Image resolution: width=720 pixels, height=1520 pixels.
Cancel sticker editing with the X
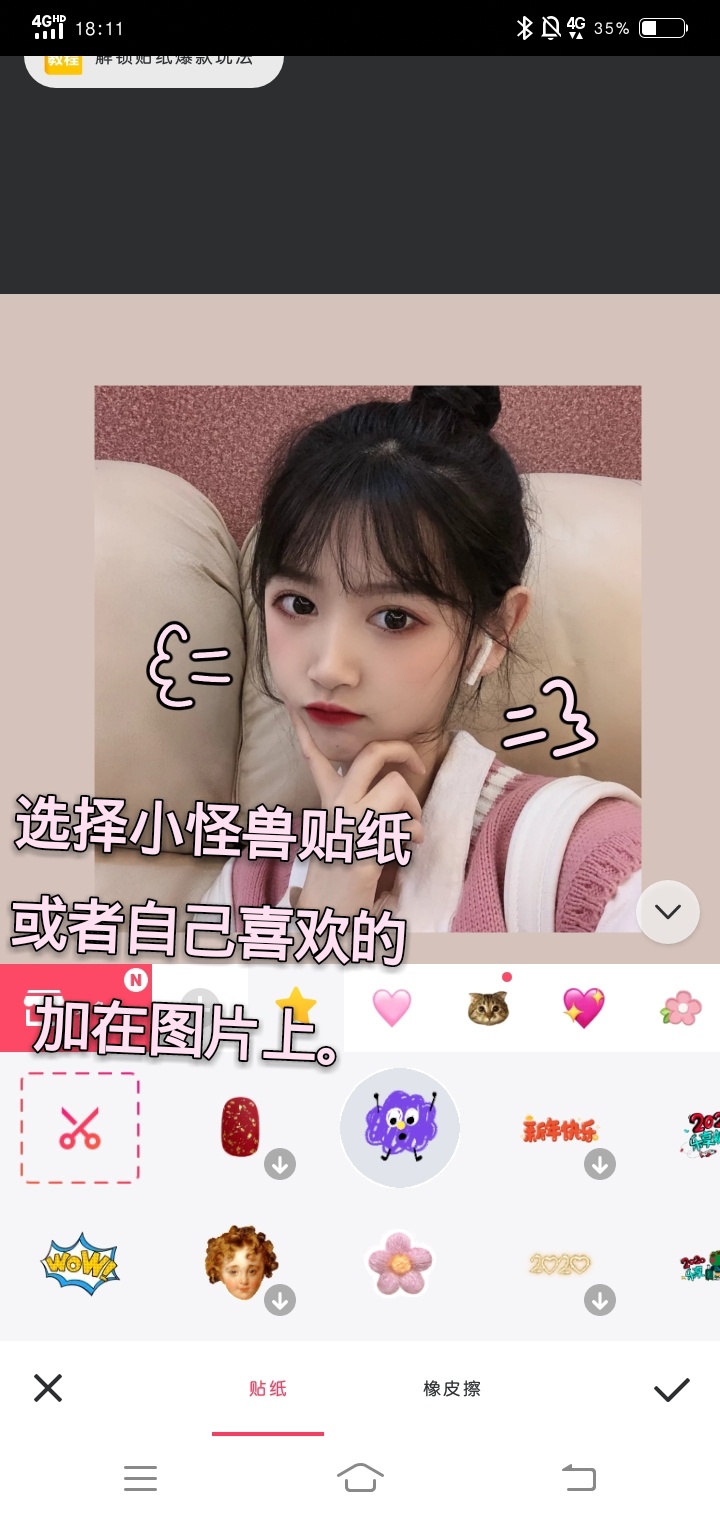[48, 1388]
